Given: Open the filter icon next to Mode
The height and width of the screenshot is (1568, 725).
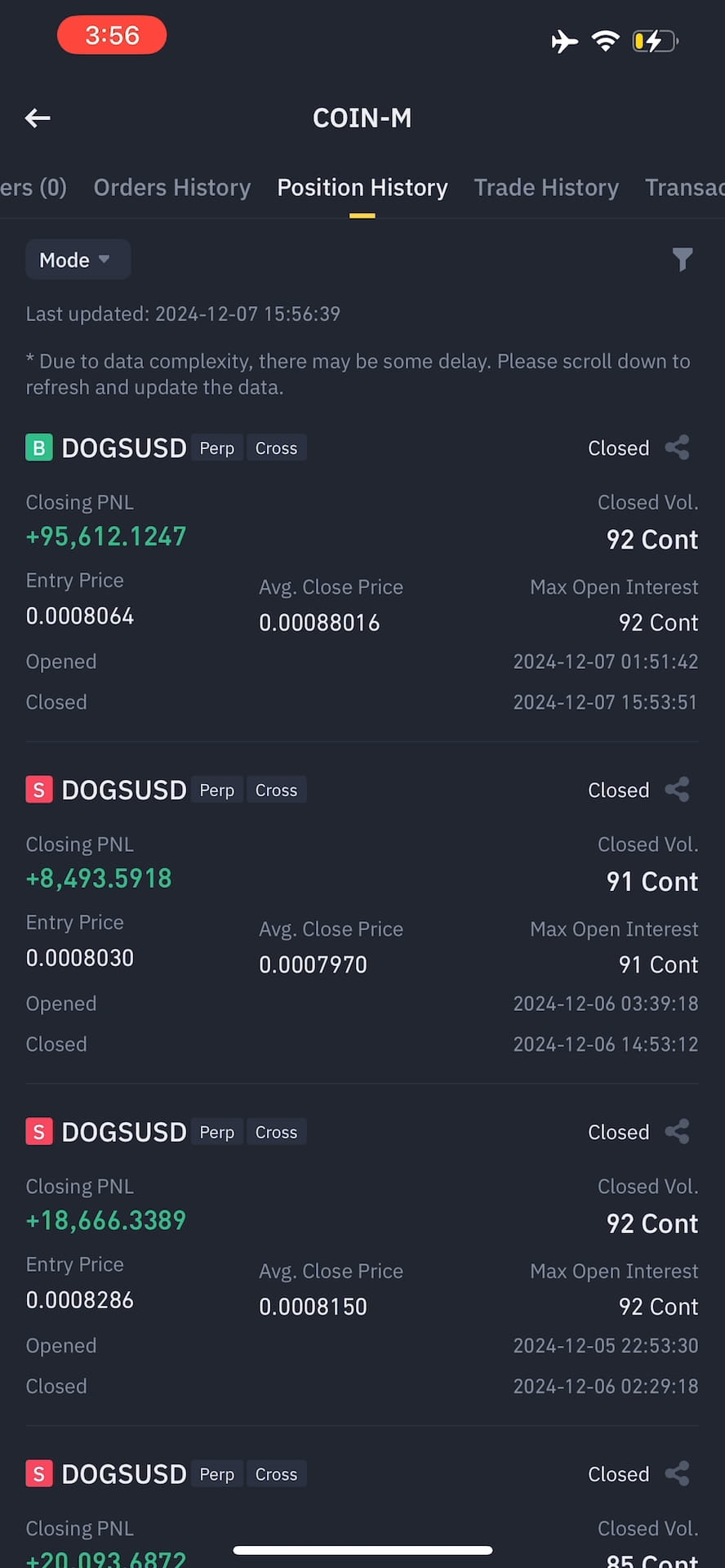Looking at the screenshot, I should pyautogui.click(x=683, y=259).
